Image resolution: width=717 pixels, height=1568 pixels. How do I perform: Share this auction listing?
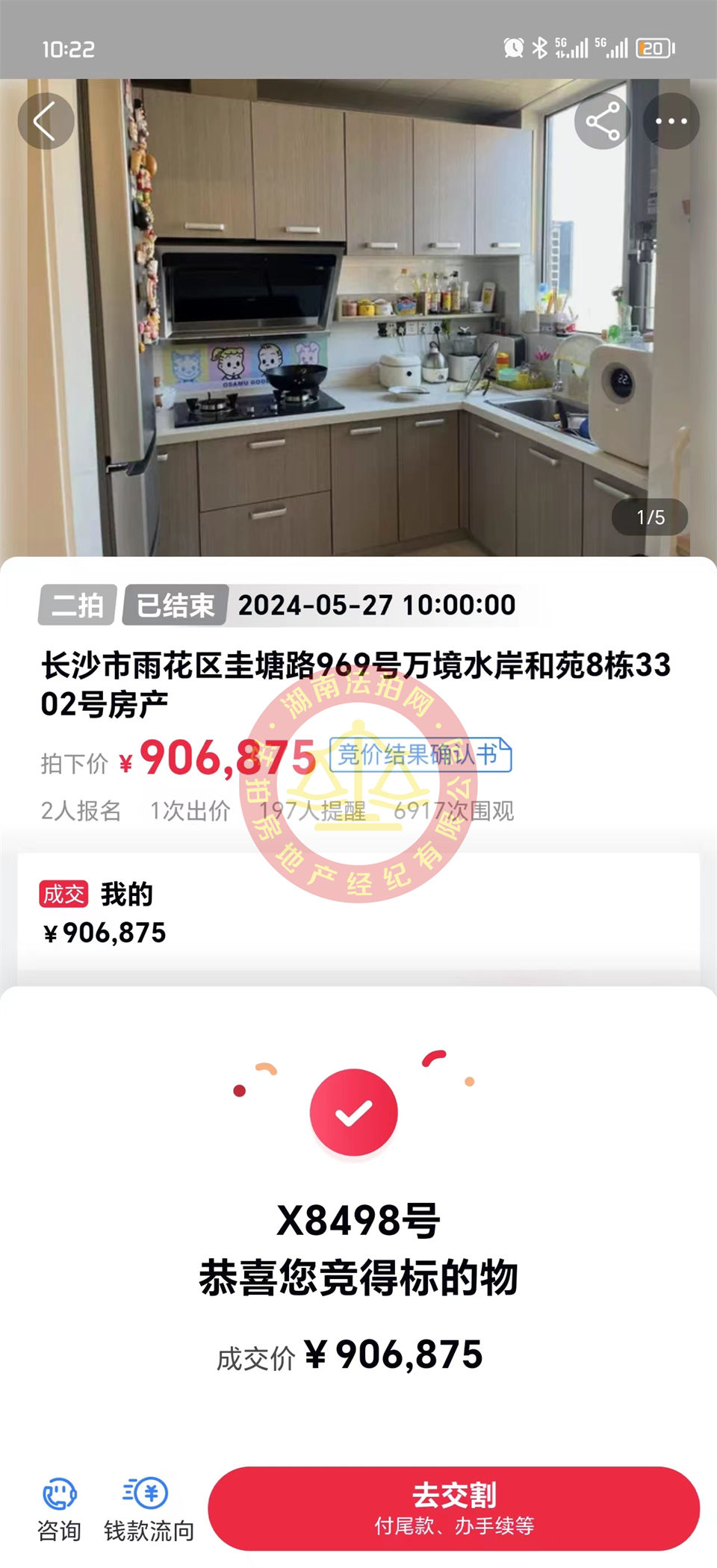[x=603, y=121]
